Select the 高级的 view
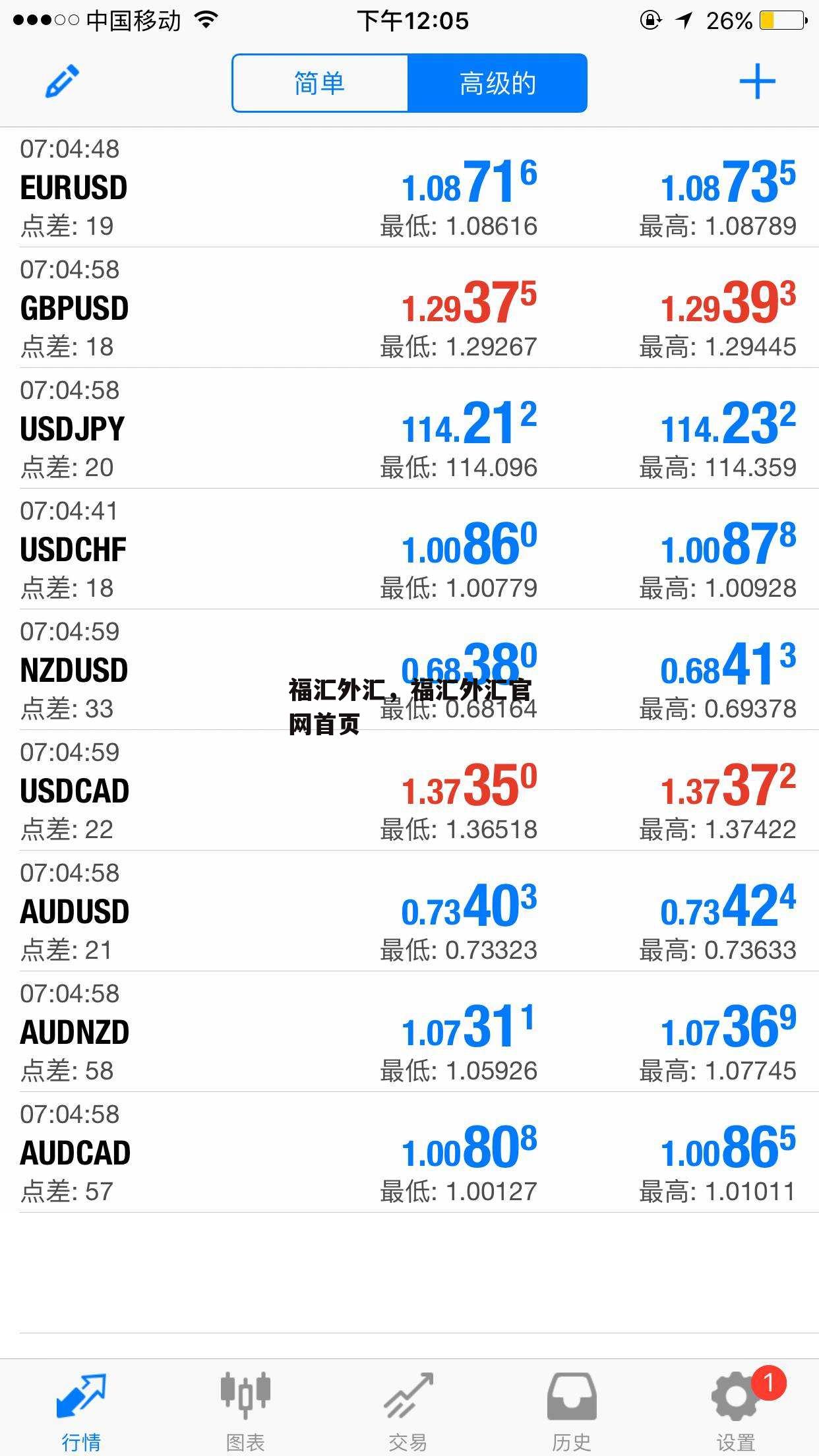Image resolution: width=819 pixels, height=1456 pixels. (x=497, y=83)
